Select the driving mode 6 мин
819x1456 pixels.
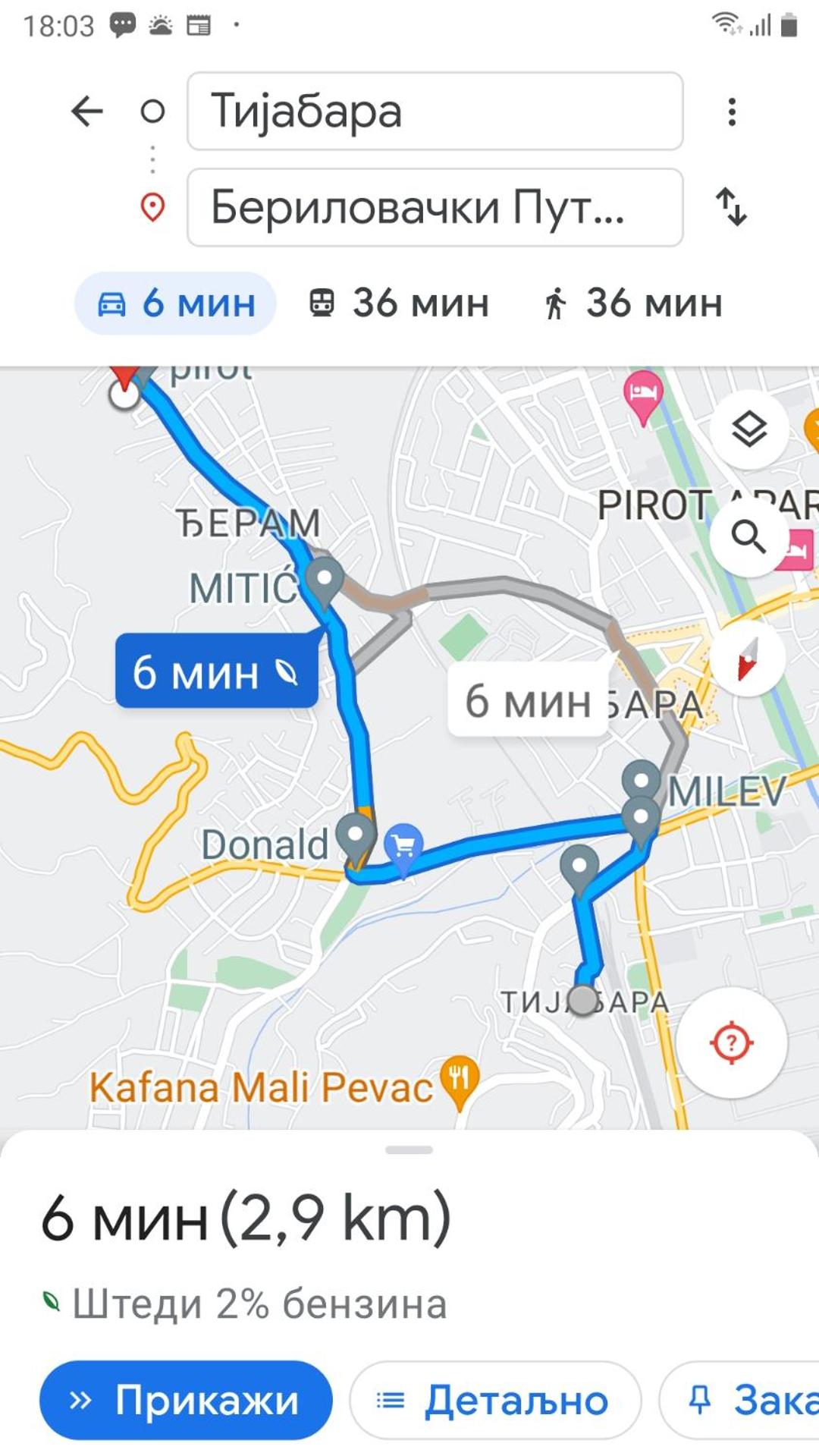175,303
